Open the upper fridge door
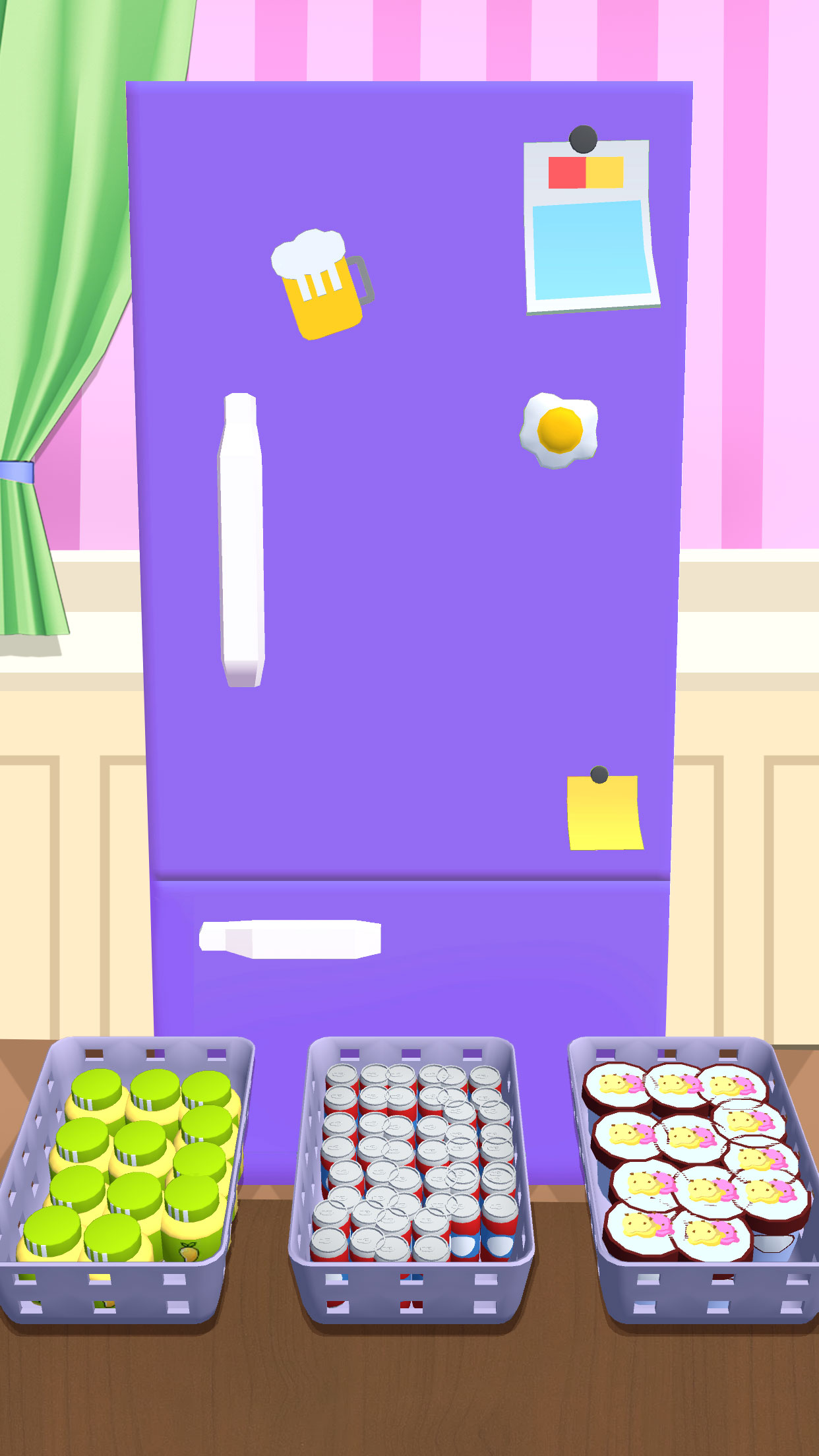819x1456 pixels. 242,541
